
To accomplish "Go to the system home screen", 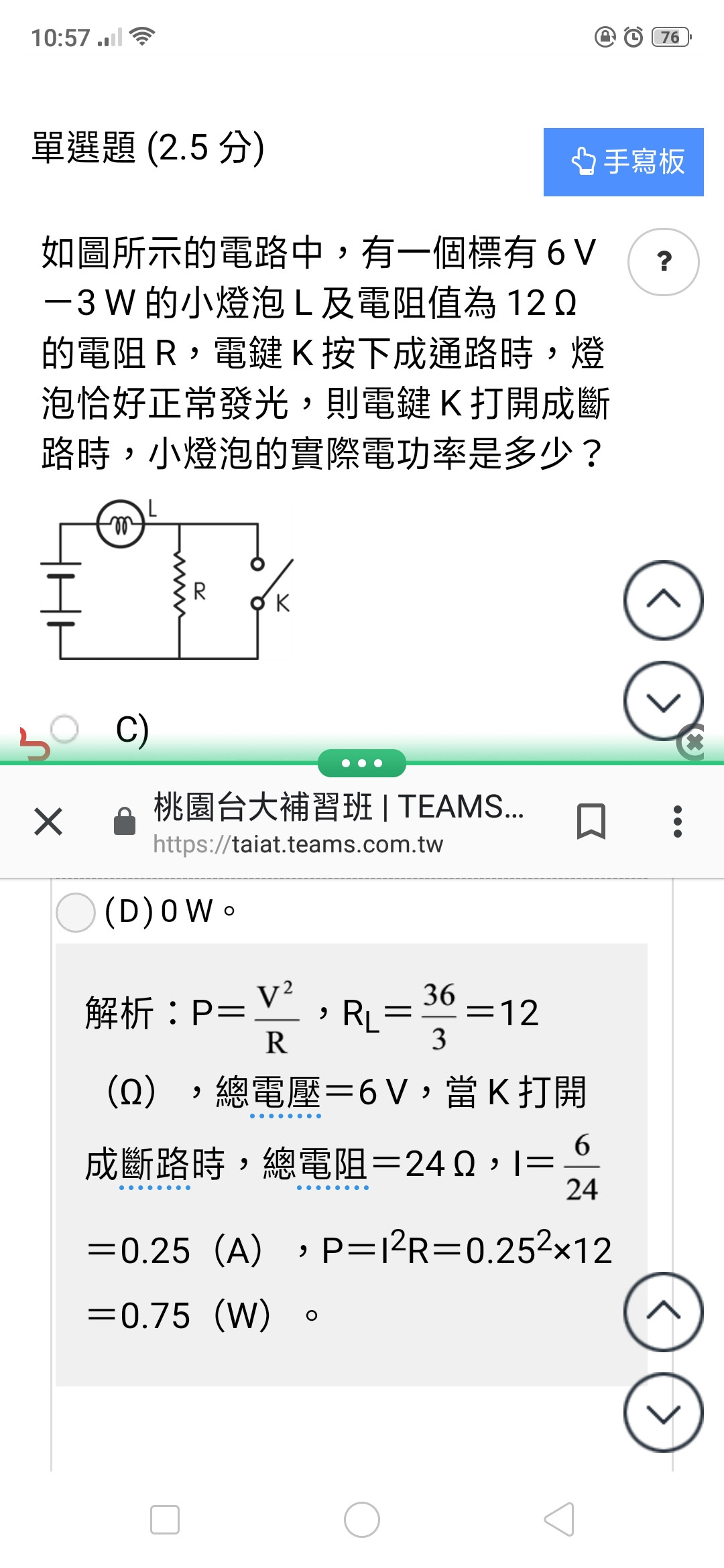I will coord(362,1519).
